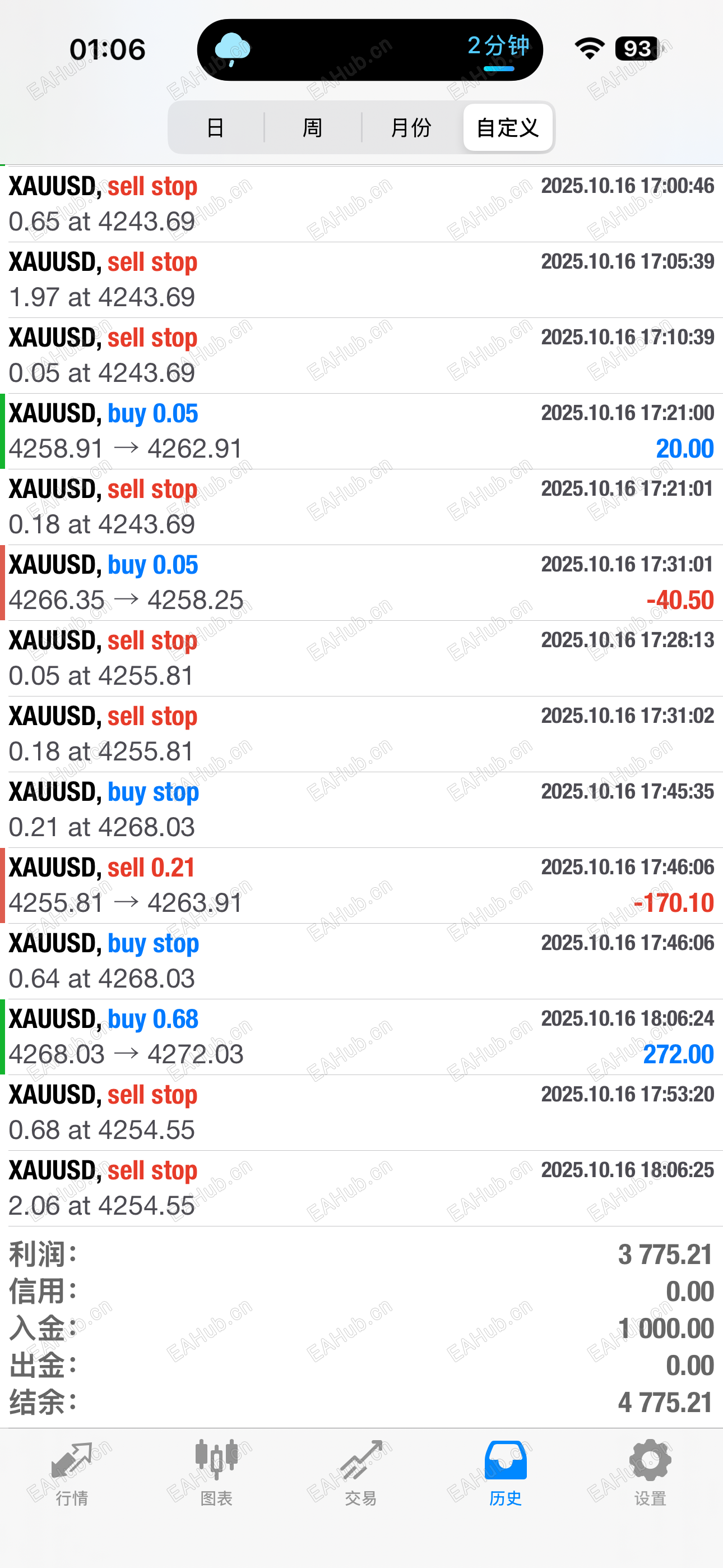Switch to the 日 period filter
Screen dimensions: 723x1568
click(215, 128)
